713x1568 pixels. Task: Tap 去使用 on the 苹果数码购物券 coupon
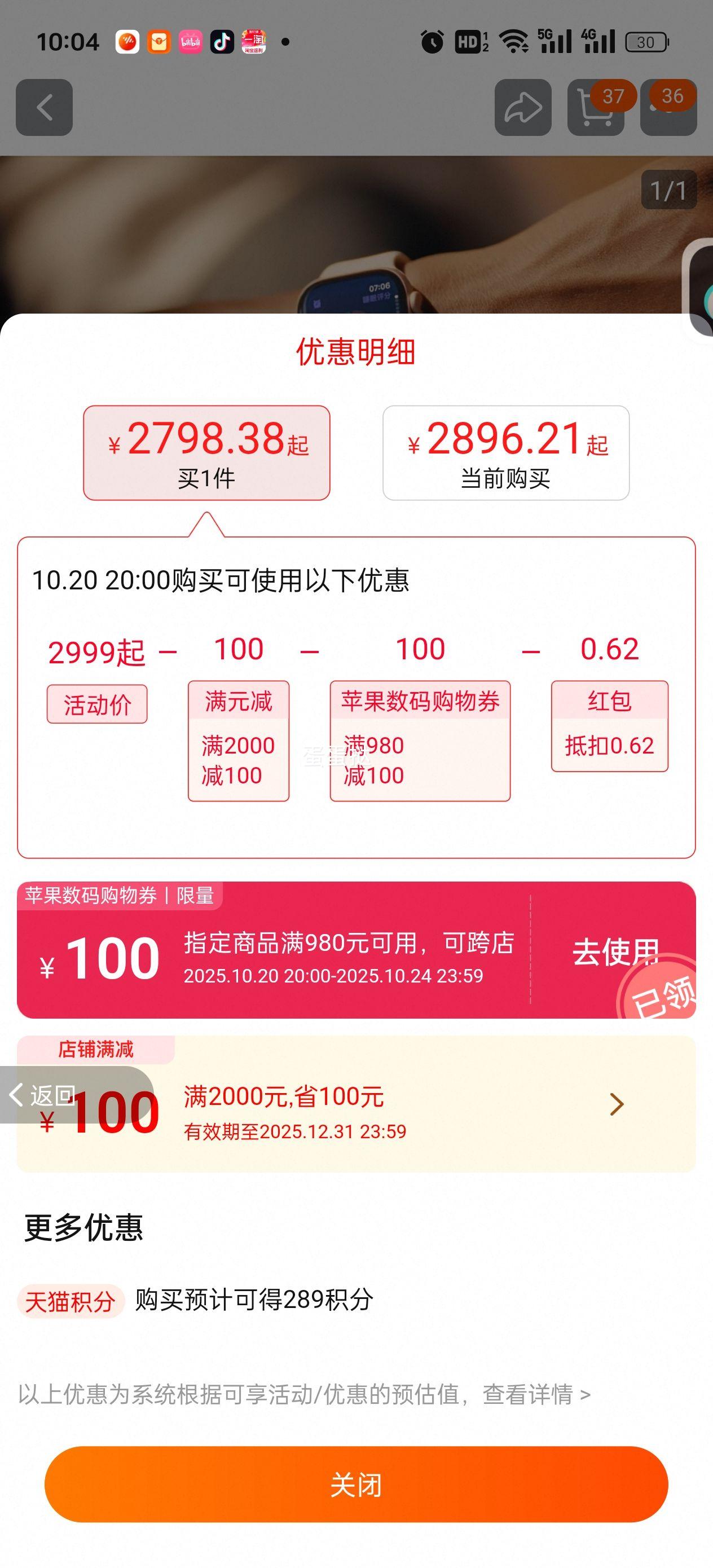(x=614, y=952)
